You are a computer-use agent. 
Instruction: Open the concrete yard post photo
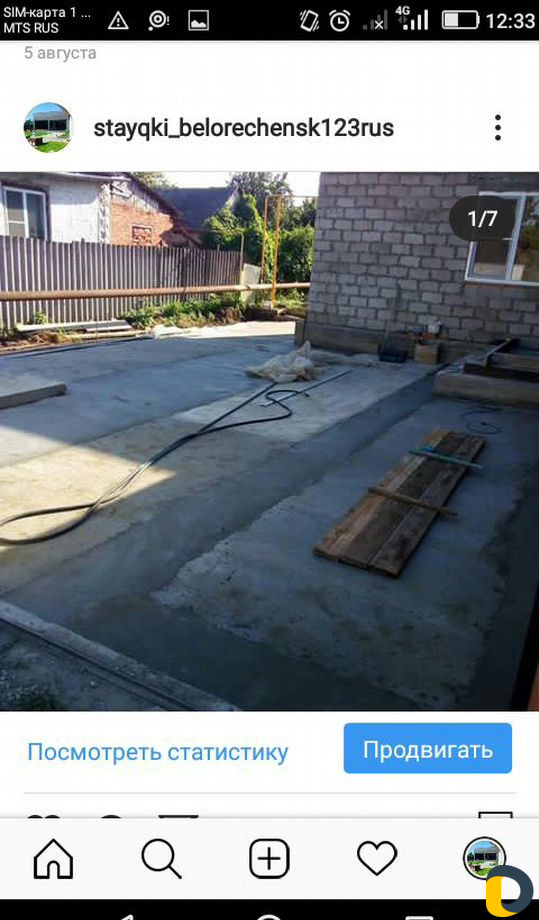(269, 441)
